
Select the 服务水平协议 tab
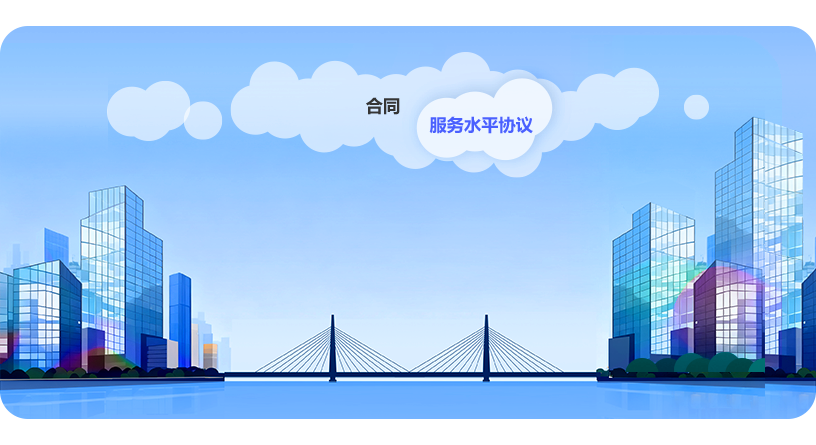pyautogui.click(x=480, y=126)
